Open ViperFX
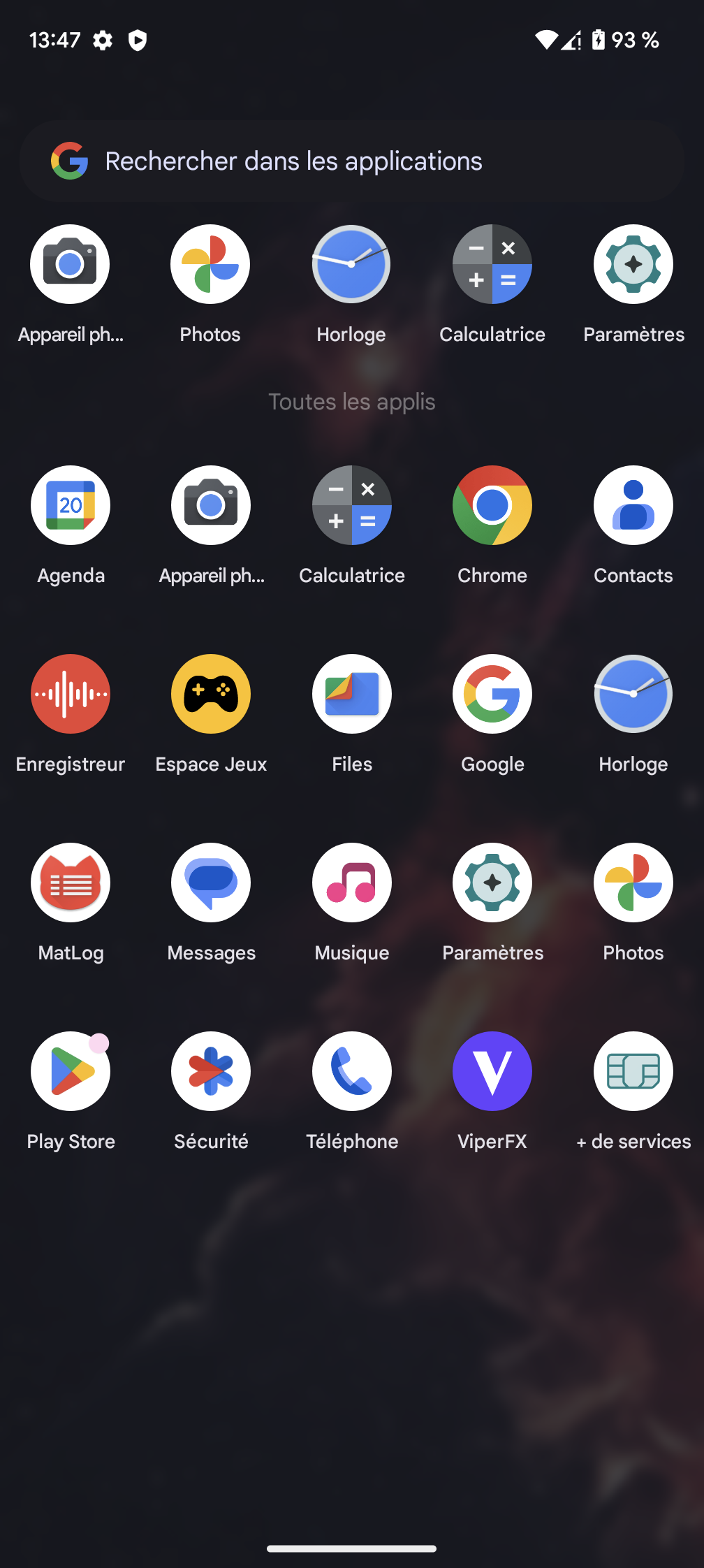Screen dimensions: 704x1568 492,1071
